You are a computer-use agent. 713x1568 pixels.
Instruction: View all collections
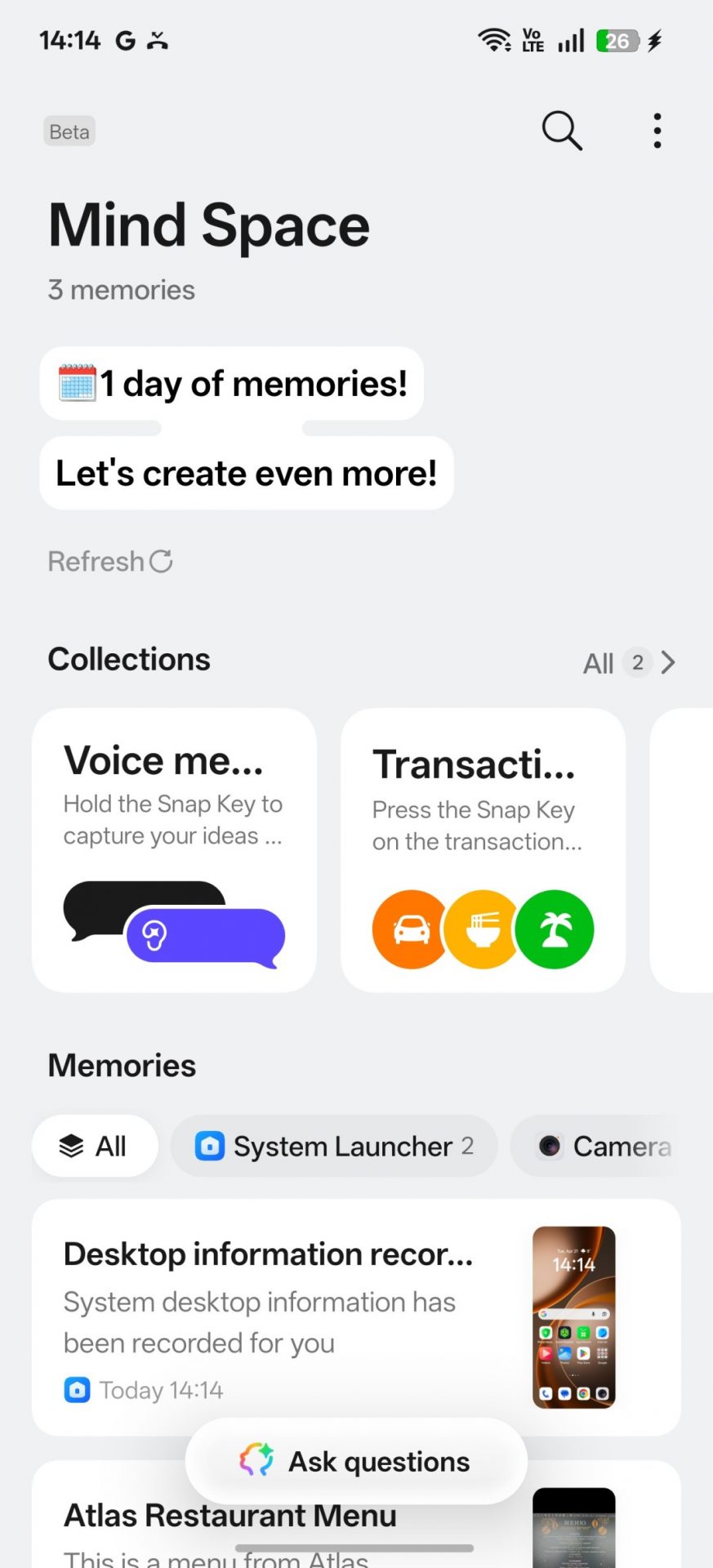click(x=629, y=662)
